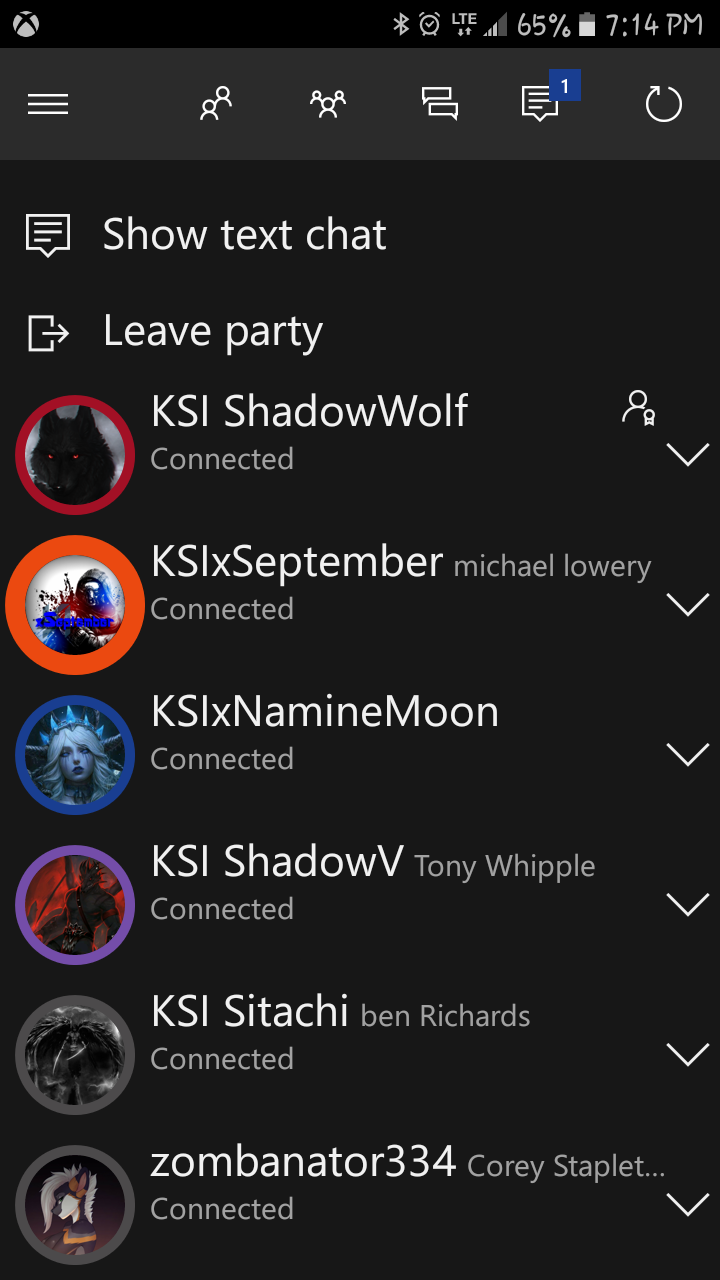Open the party group icon
Screen dimensions: 720x1280
tap(327, 104)
